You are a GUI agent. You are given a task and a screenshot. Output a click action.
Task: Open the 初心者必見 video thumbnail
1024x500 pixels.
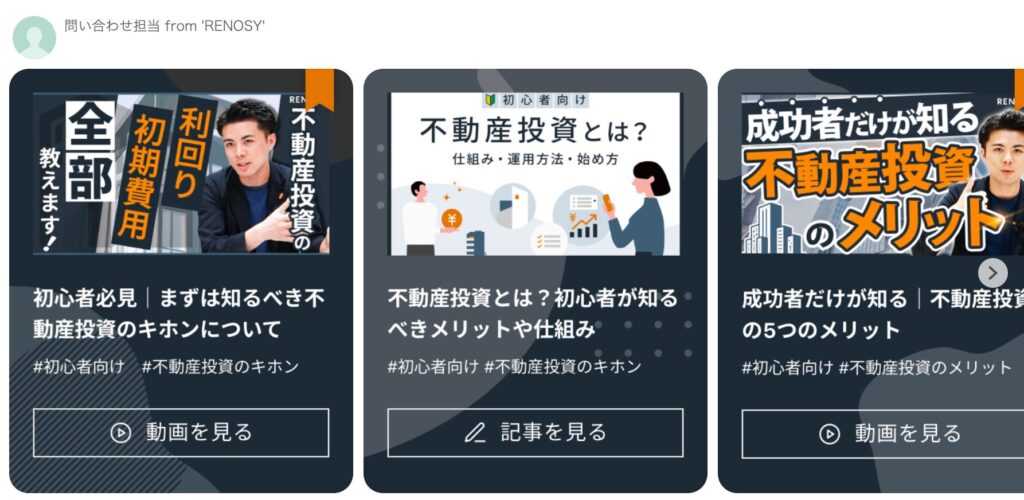pyautogui.click(x=181, y=174)
